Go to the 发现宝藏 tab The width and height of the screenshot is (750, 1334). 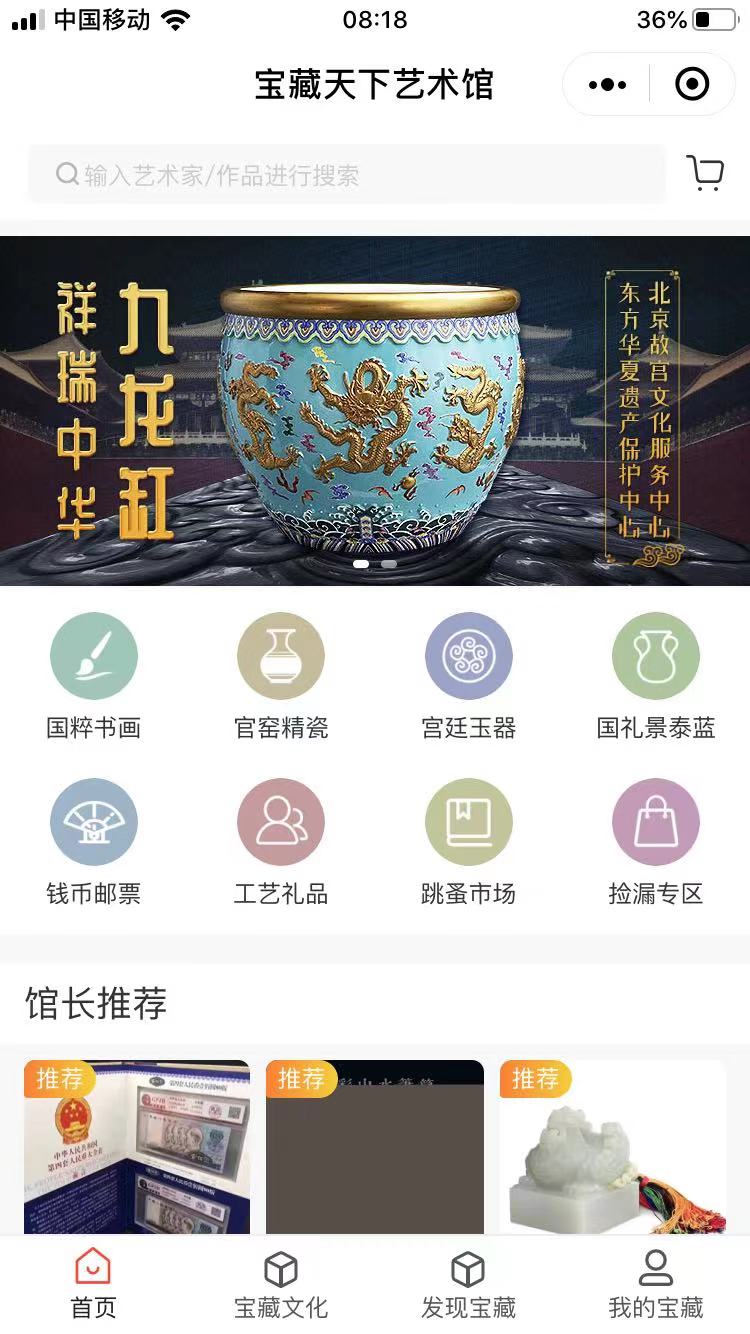[468, 1285]
